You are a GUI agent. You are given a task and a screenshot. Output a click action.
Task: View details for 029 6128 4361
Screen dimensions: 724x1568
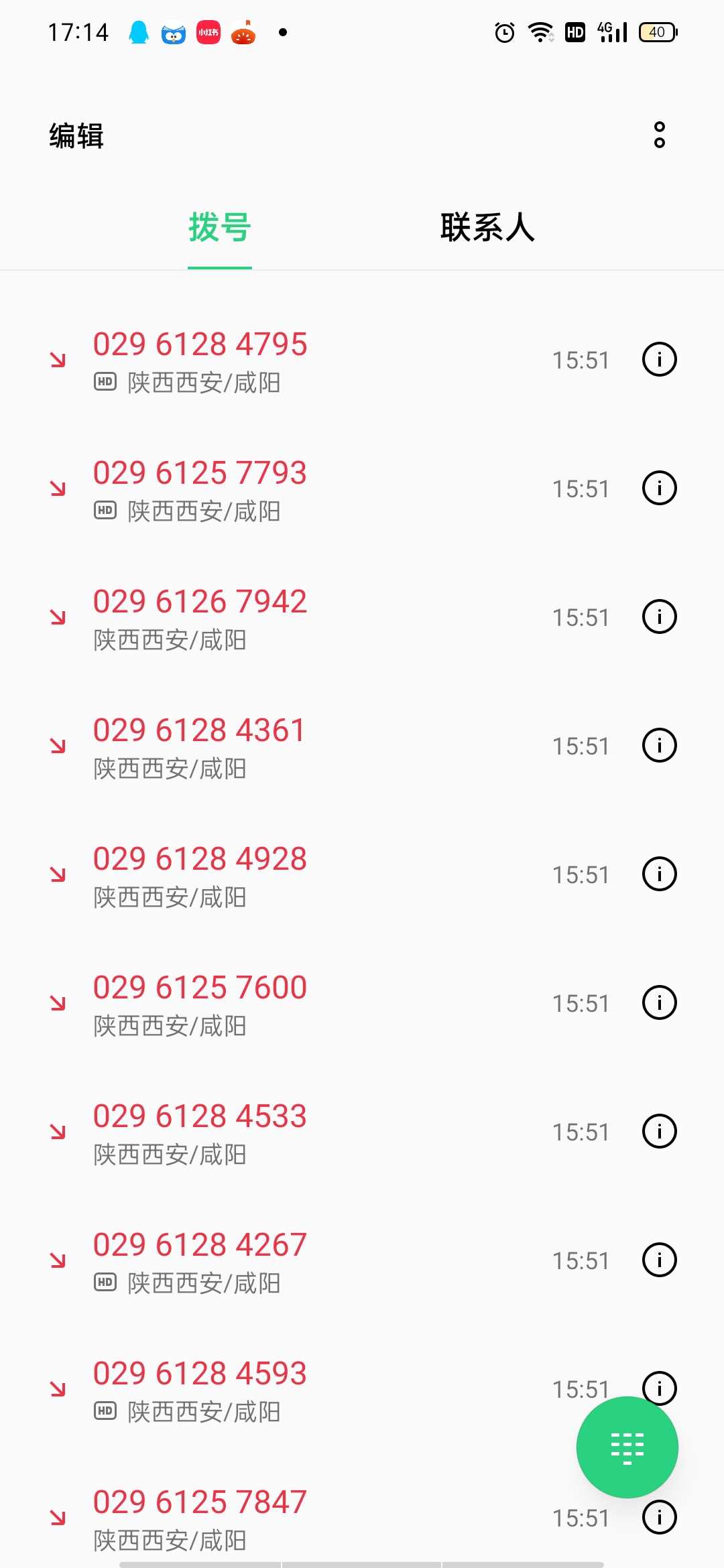660,746
